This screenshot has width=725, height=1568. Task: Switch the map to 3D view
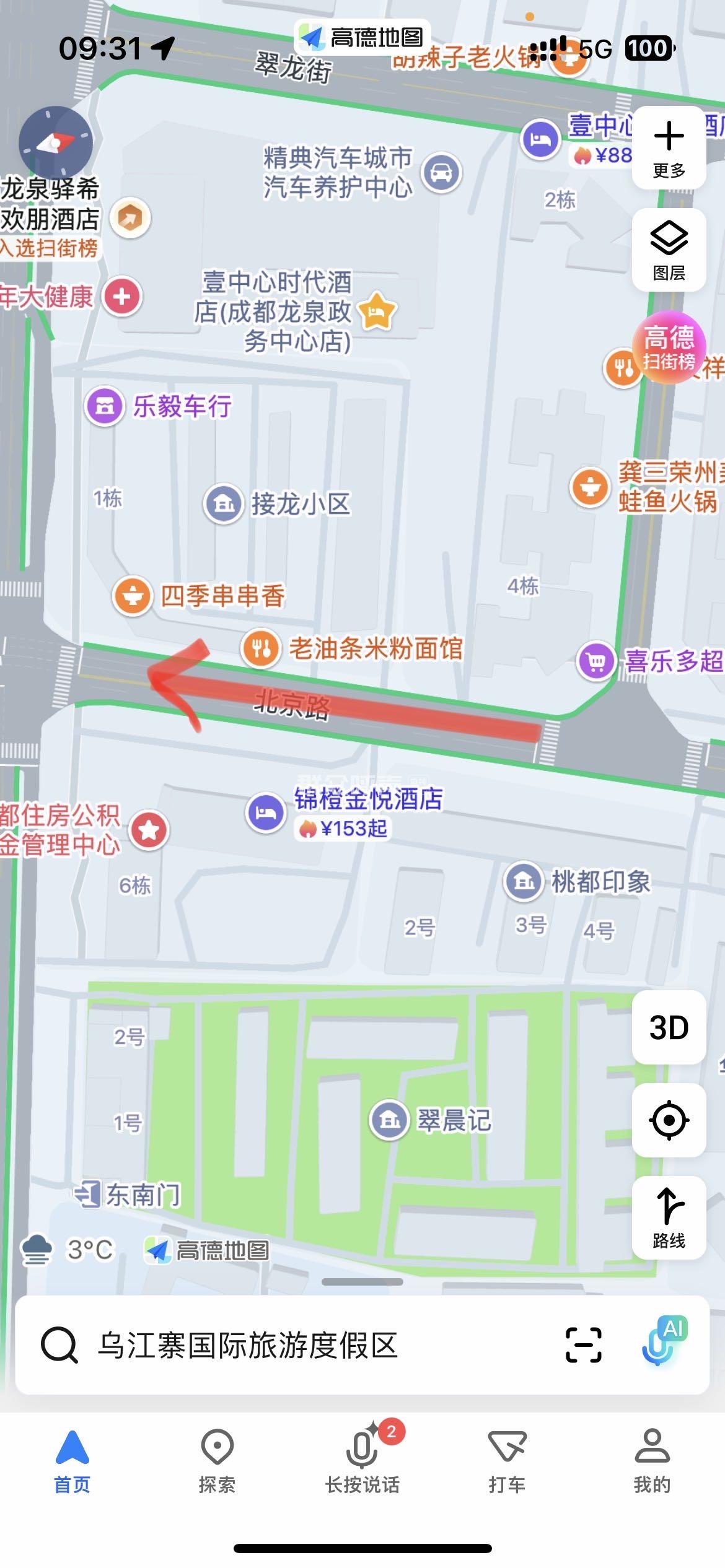tap(669, 1027)
